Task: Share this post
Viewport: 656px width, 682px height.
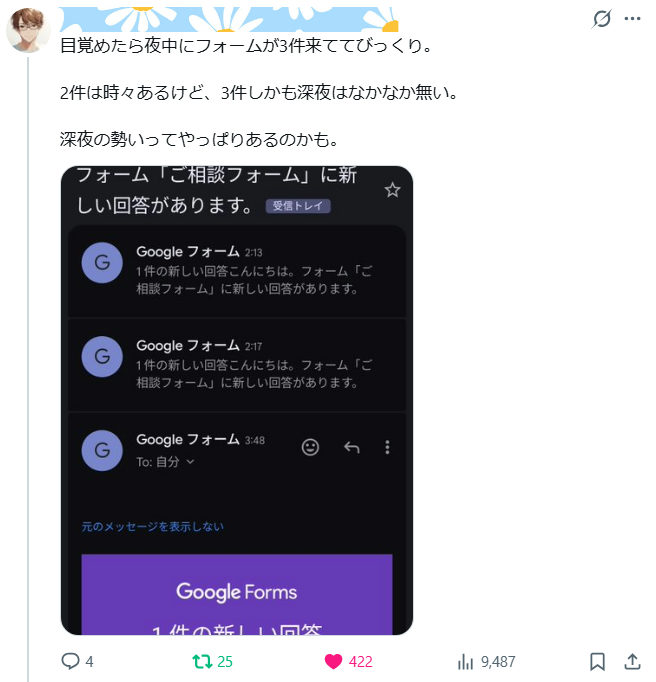Action: coord(632,662)
